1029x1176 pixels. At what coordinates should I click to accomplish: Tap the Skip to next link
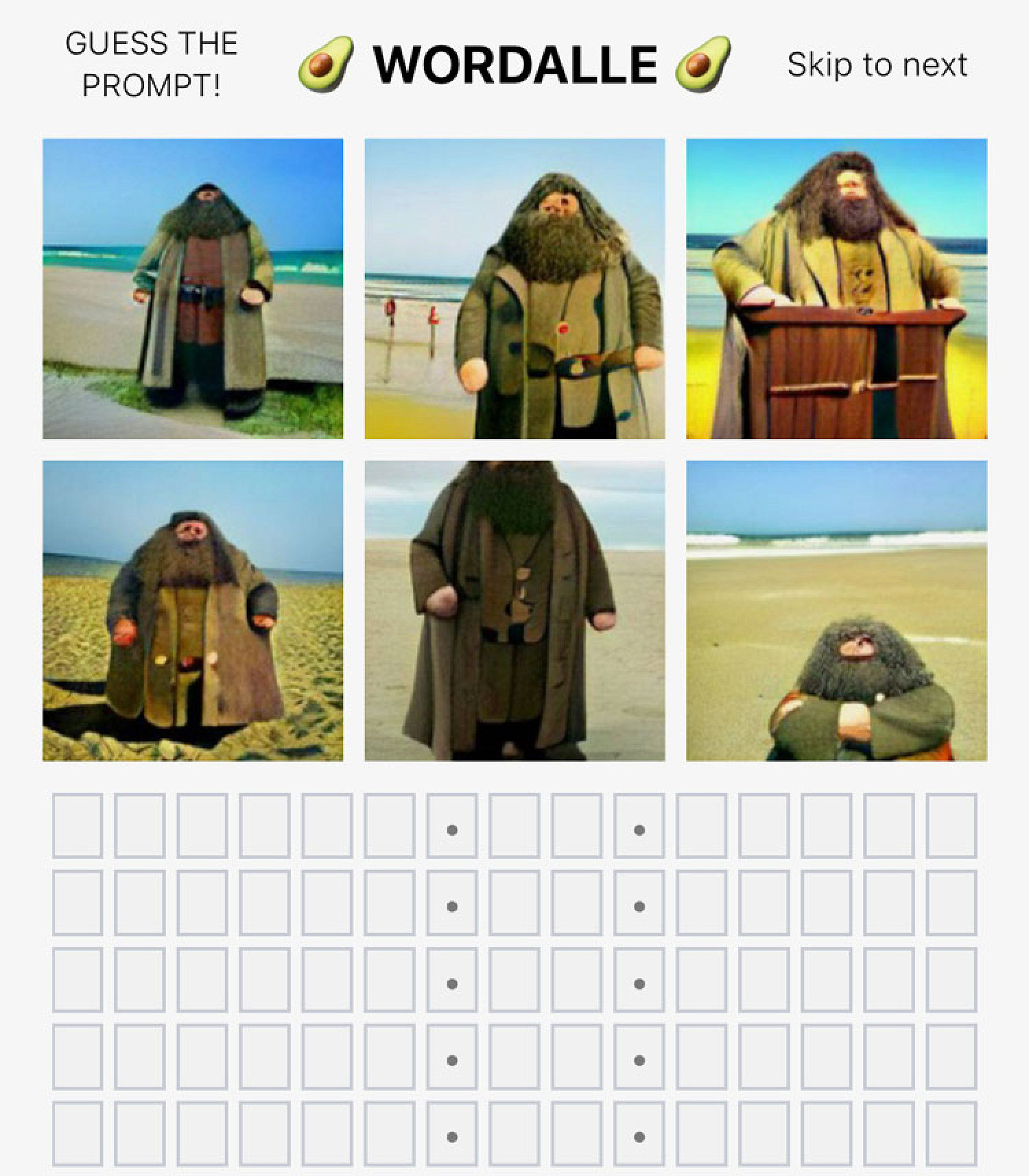(877, 64)
